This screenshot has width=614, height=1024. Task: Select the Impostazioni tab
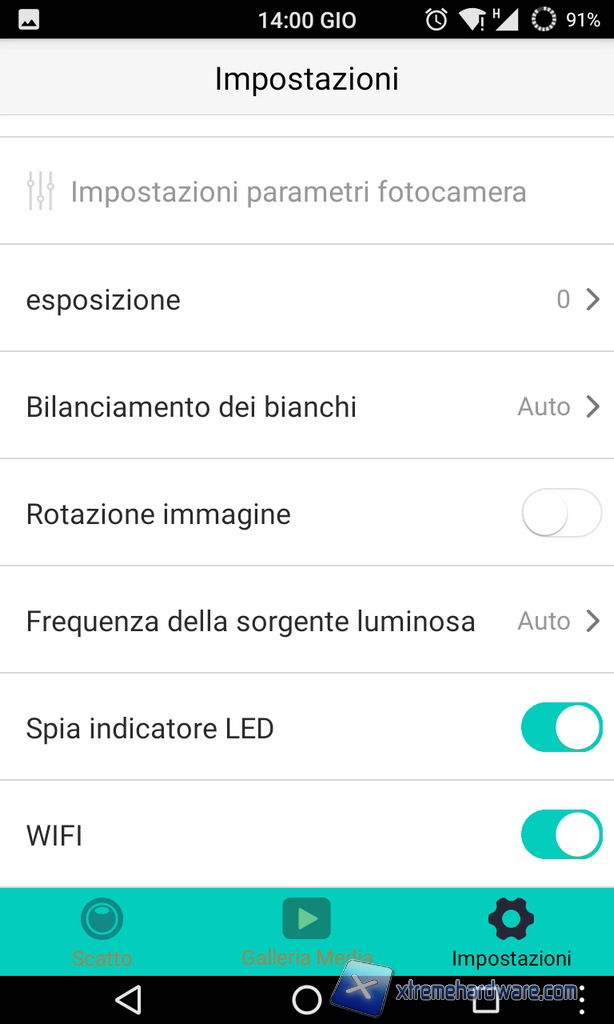tap(511, 931)
